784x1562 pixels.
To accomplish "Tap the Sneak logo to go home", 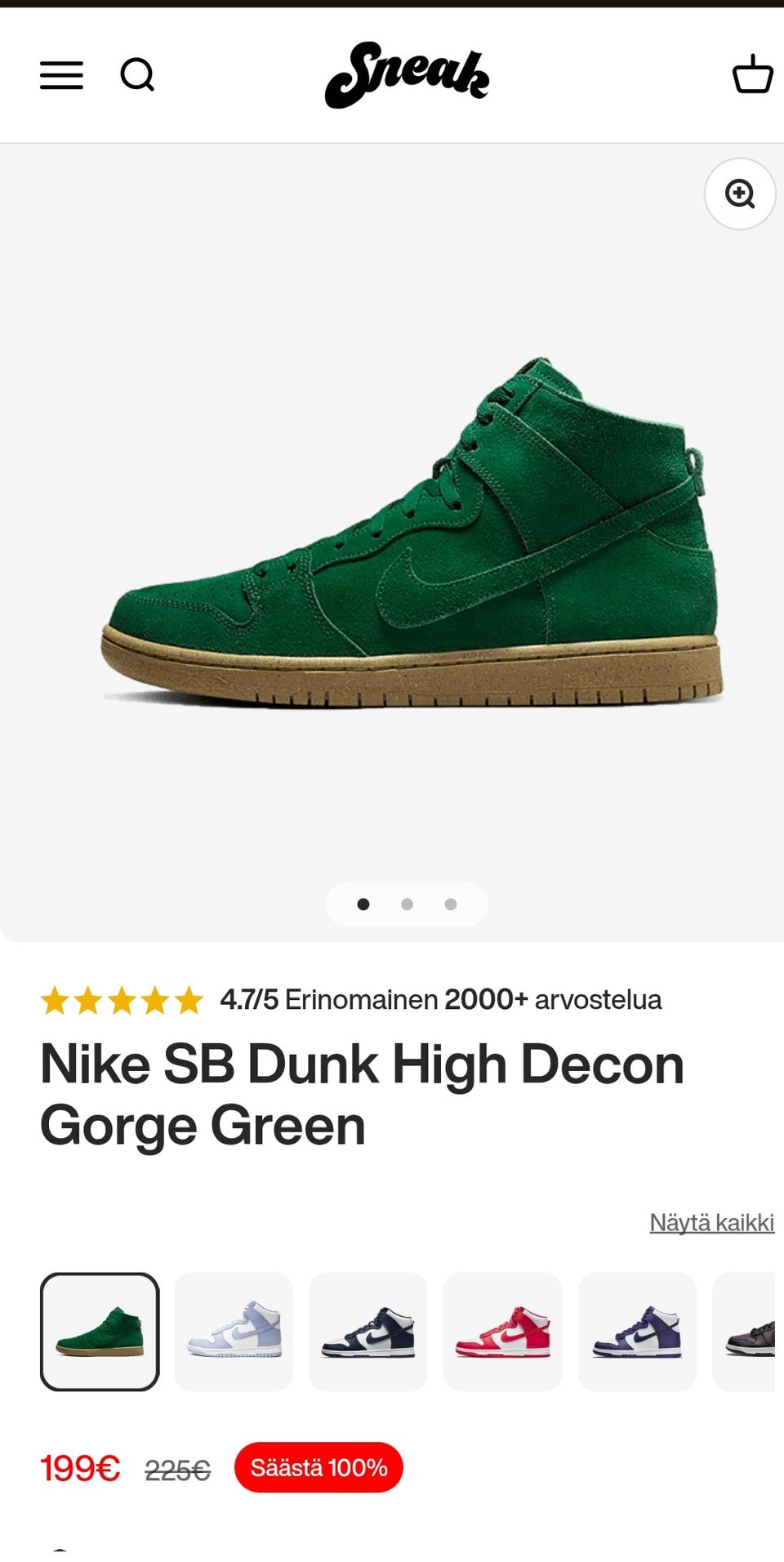I will [407, 74].
